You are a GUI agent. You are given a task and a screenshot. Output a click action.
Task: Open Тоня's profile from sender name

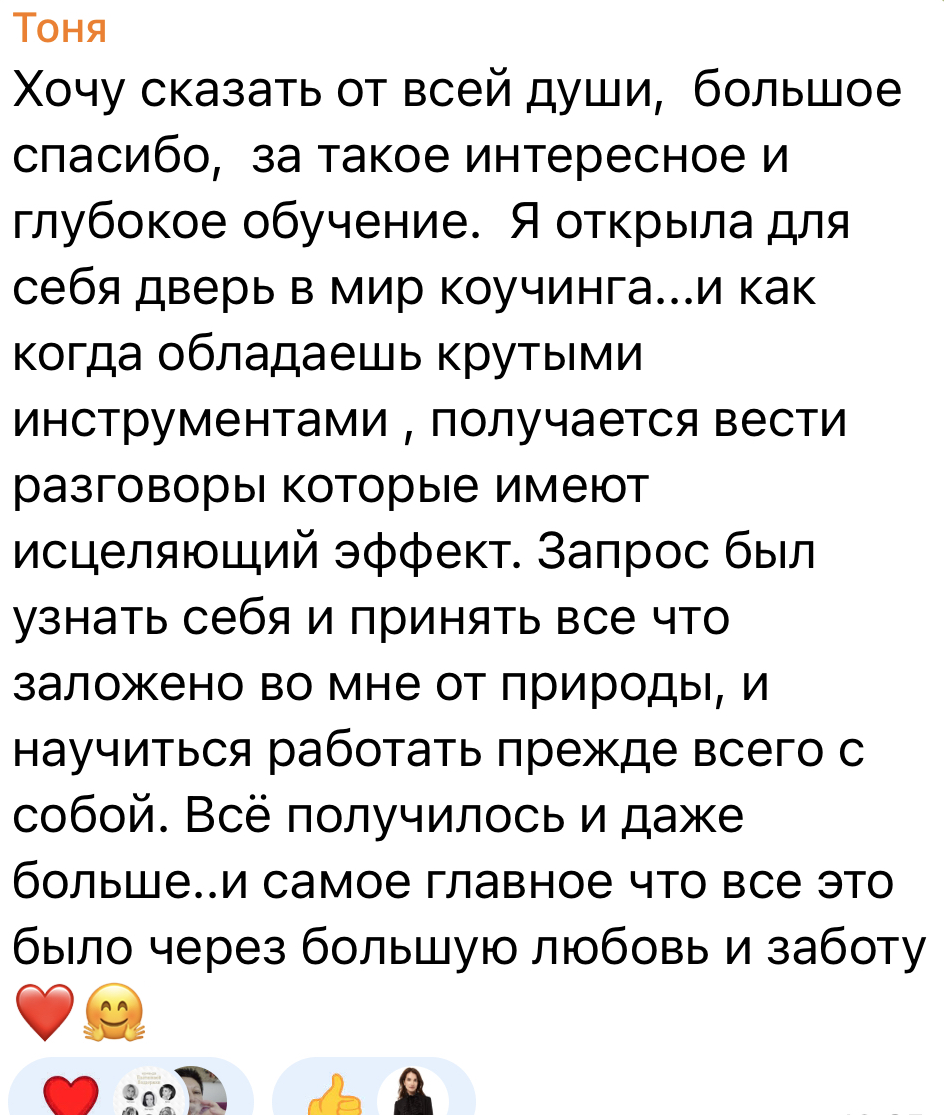pos(59,28)
